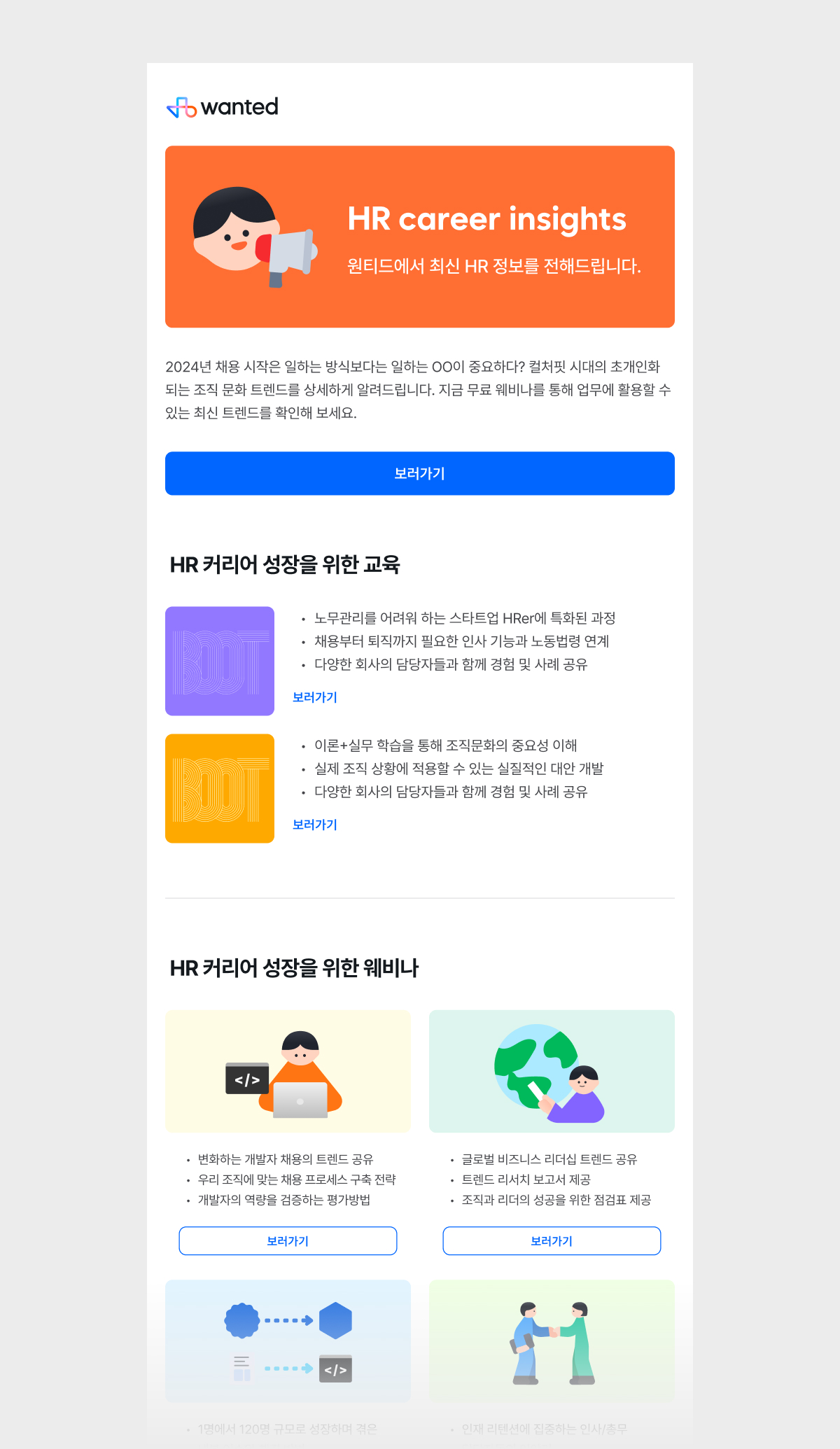Open the developer hiring webinar image

288,1071
